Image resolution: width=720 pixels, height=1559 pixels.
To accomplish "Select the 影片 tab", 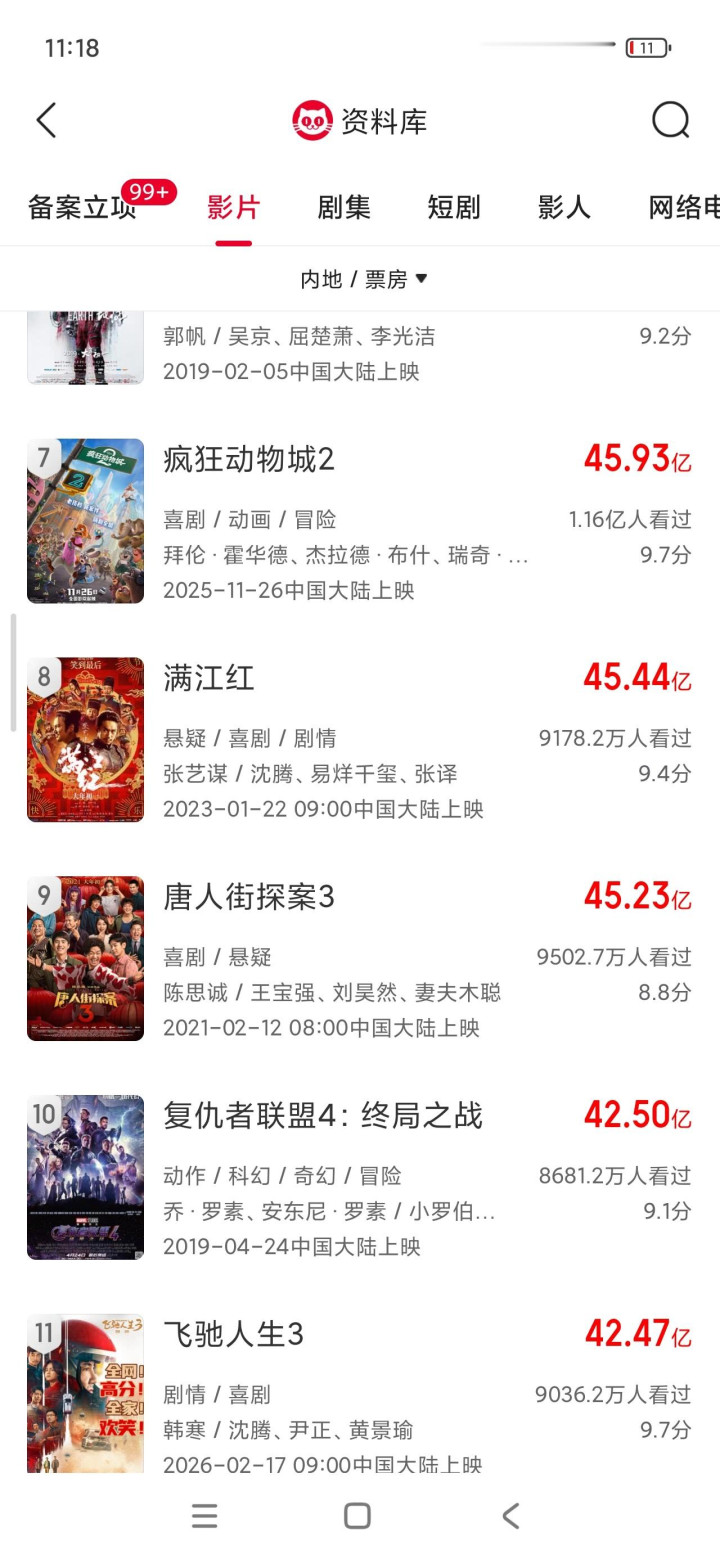I will pyautogui.click(x=234, y=207).
